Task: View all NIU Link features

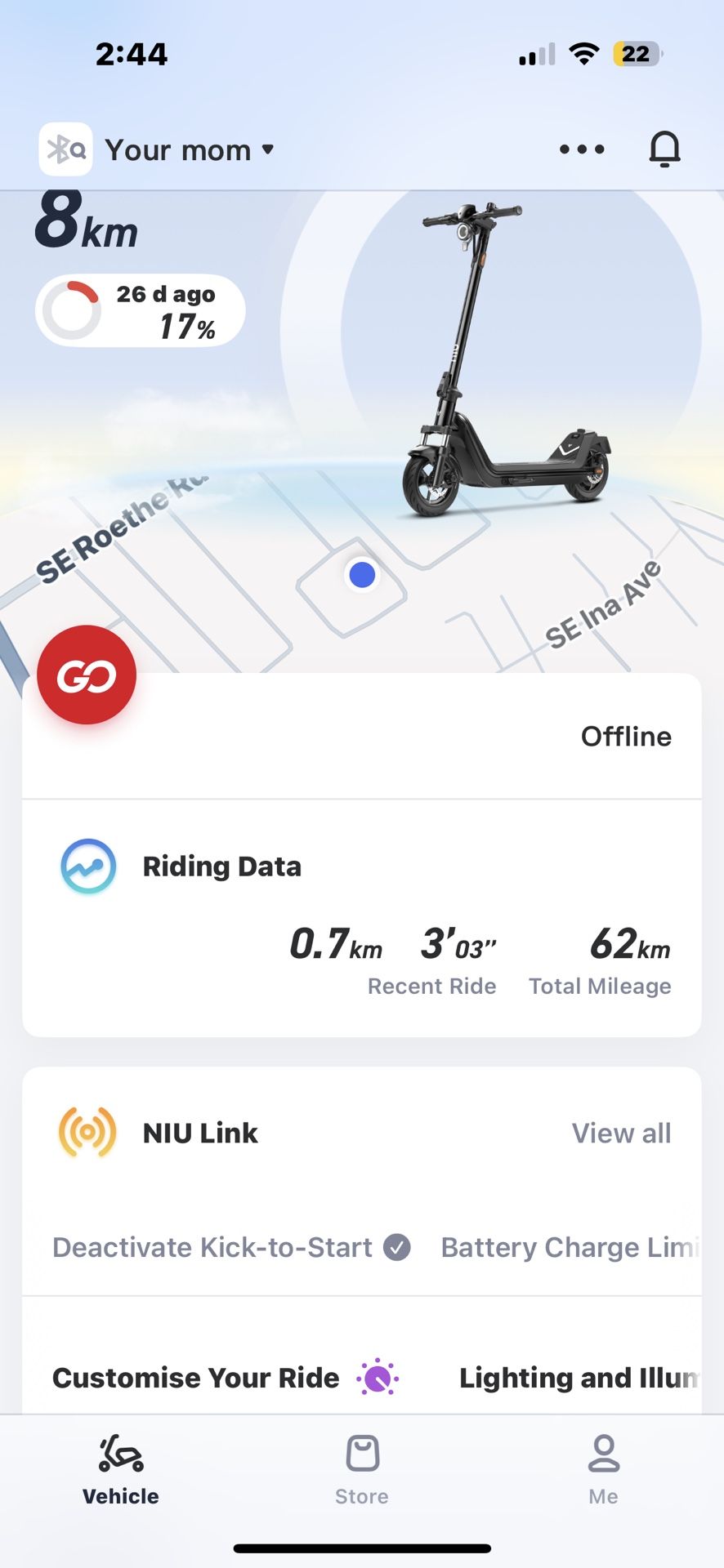Action: point(621,1134)
